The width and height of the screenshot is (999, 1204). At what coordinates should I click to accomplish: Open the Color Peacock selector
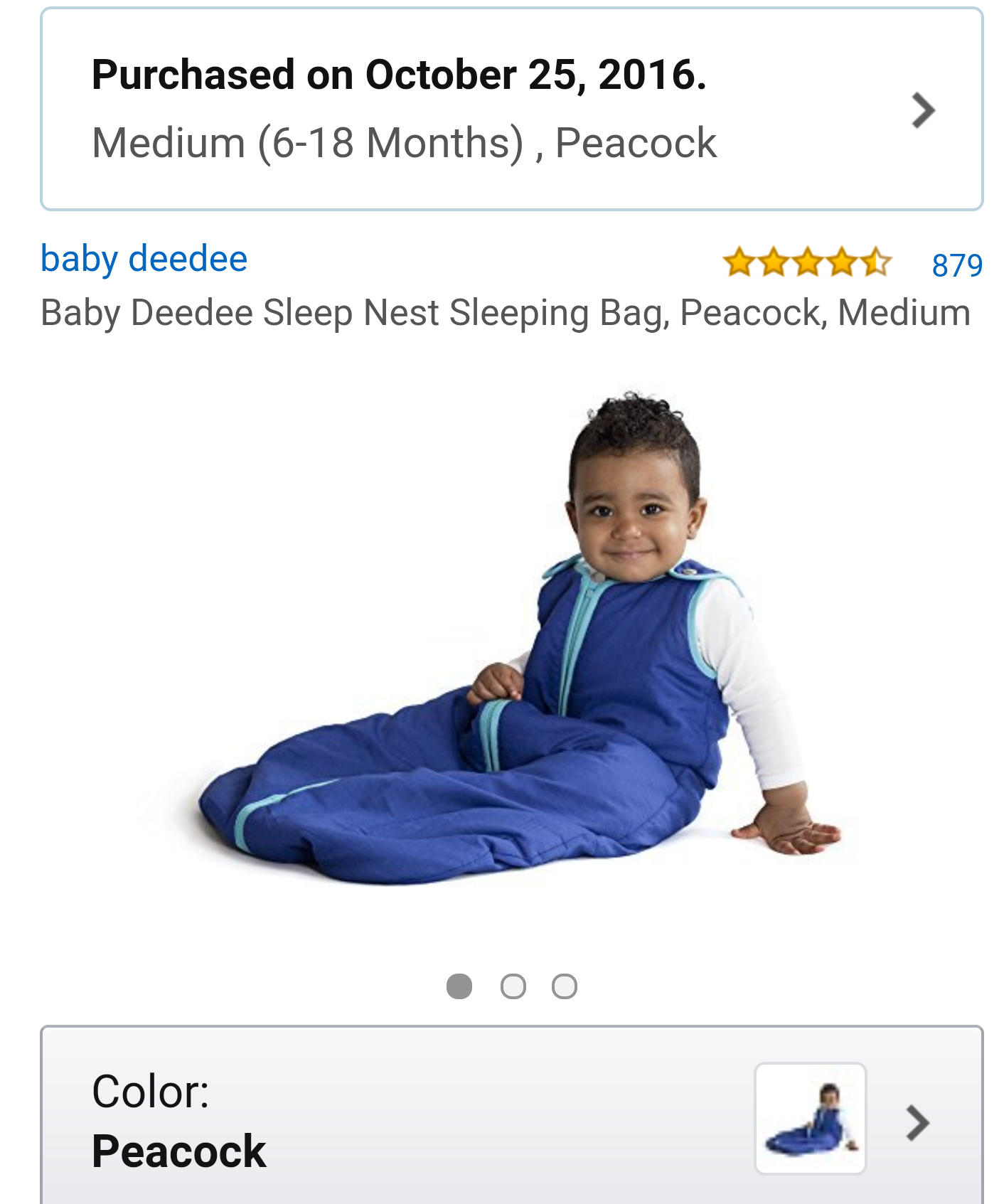(511, 1120)
